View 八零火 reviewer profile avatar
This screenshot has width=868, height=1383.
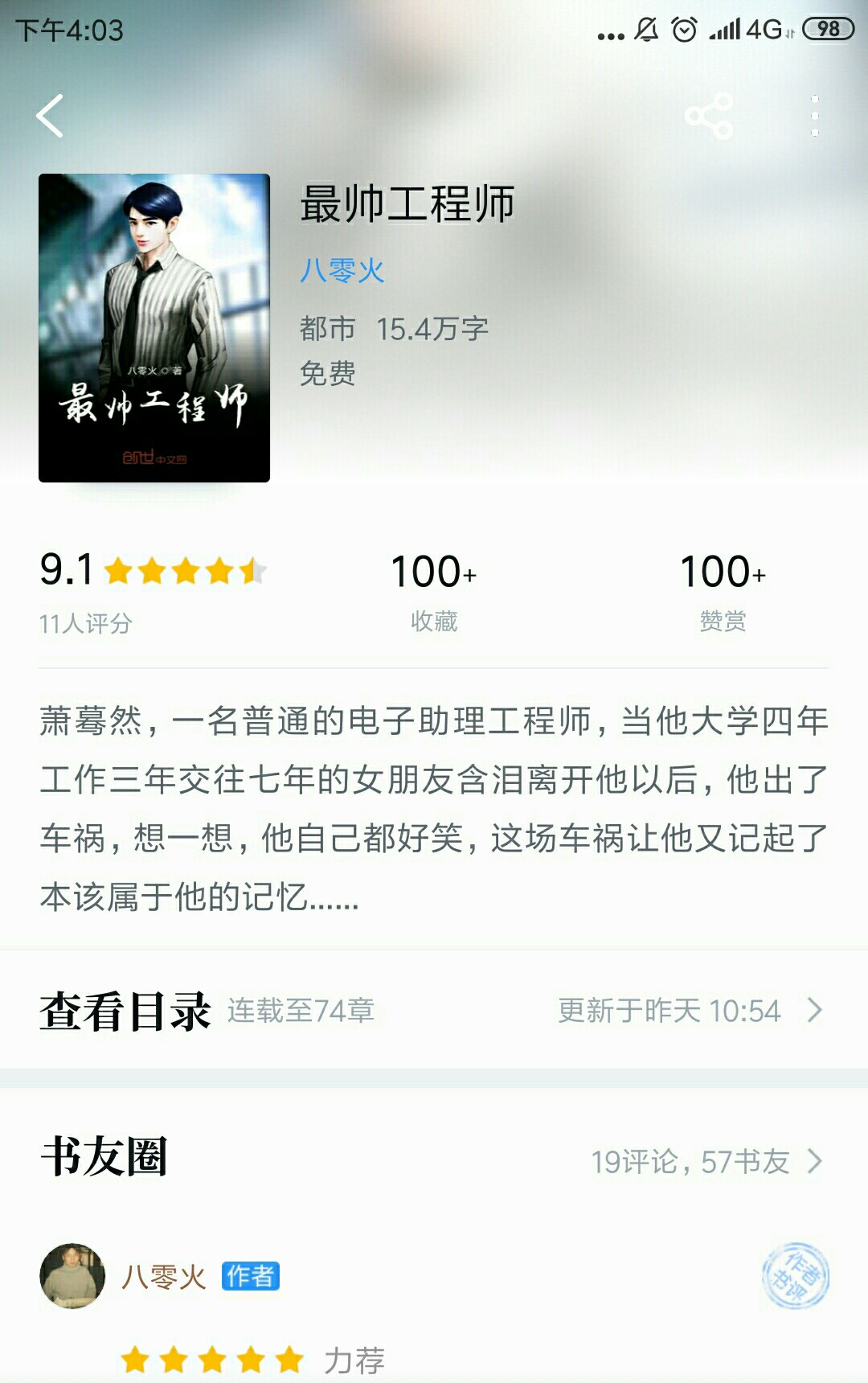pos(72,1275)
